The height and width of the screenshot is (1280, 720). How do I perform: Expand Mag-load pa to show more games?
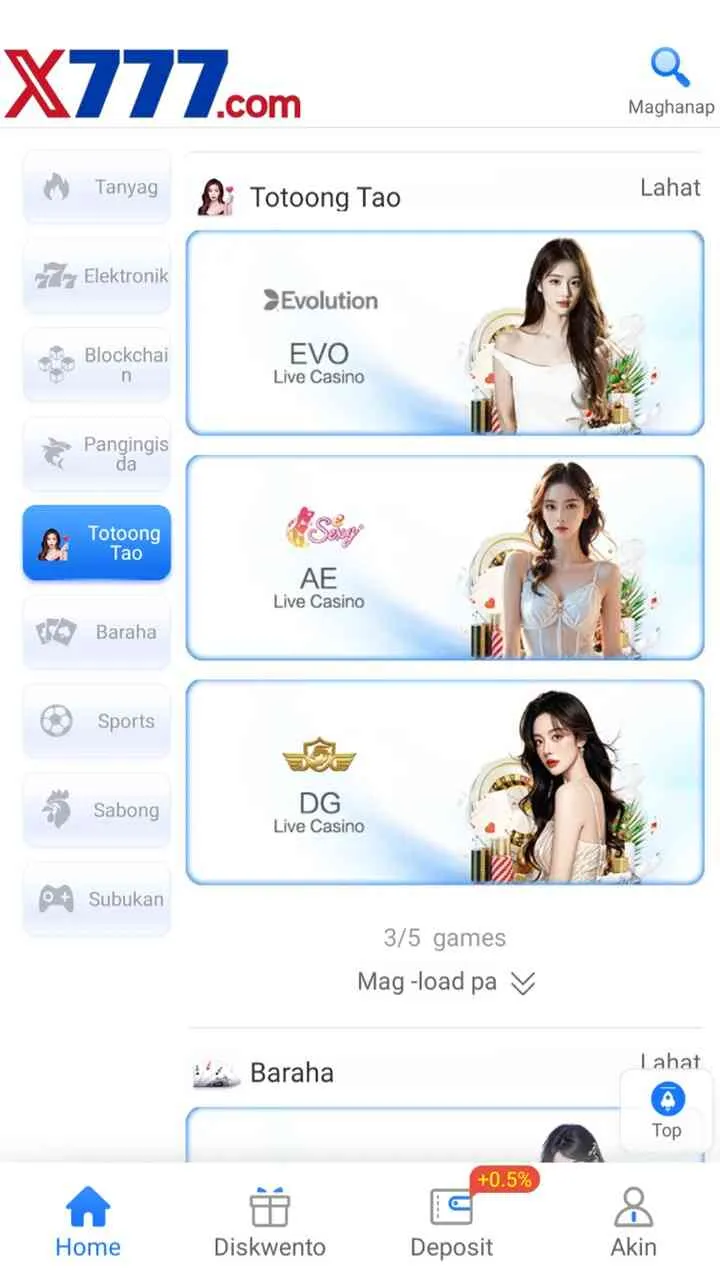click(446, 982)
